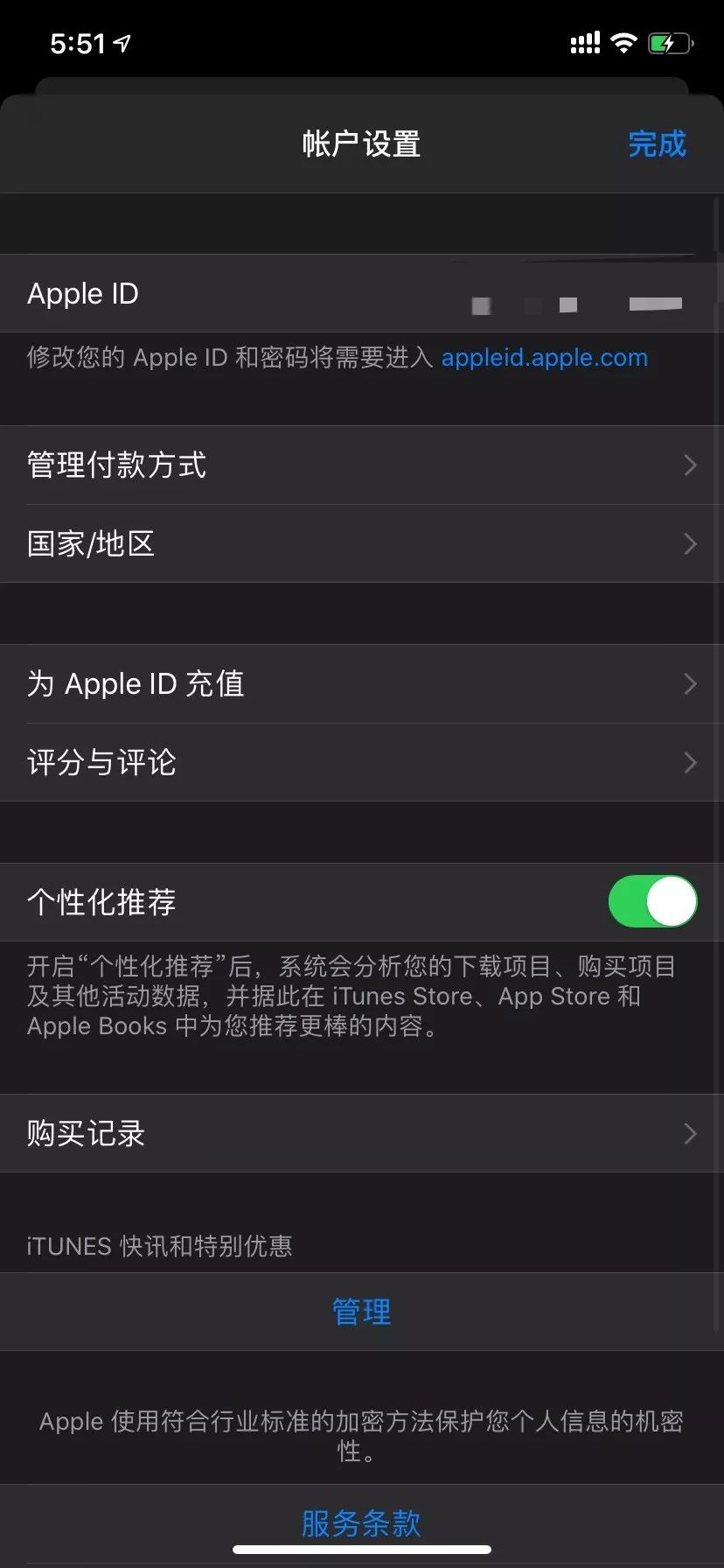The width and height of the screenshot is (724, 1568).
Task: Tap the 完成 button to finish
Action: click(657, 144)
